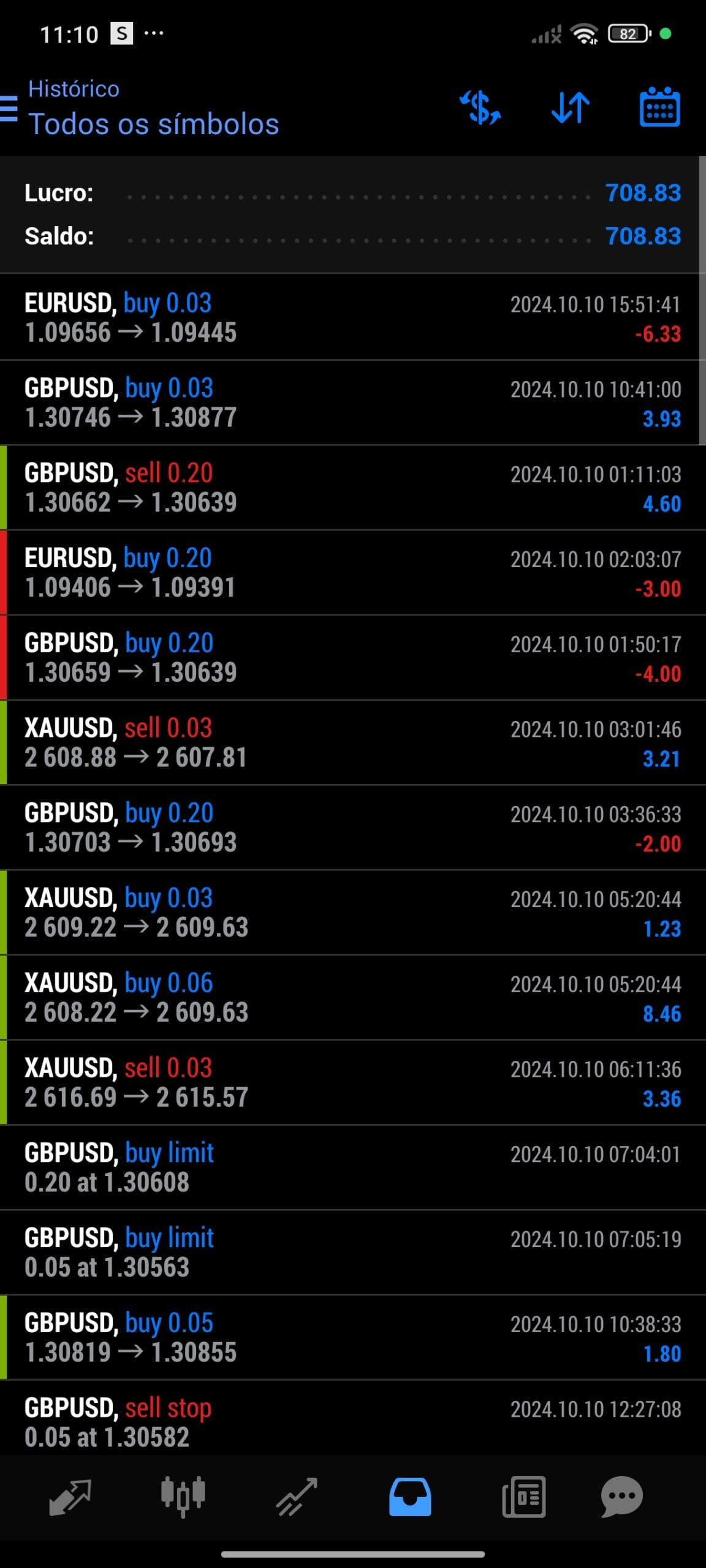This screenshot has width=706, height=1568.
Task: Pick a date range with calendar
Action: click(x=659, y=108)
